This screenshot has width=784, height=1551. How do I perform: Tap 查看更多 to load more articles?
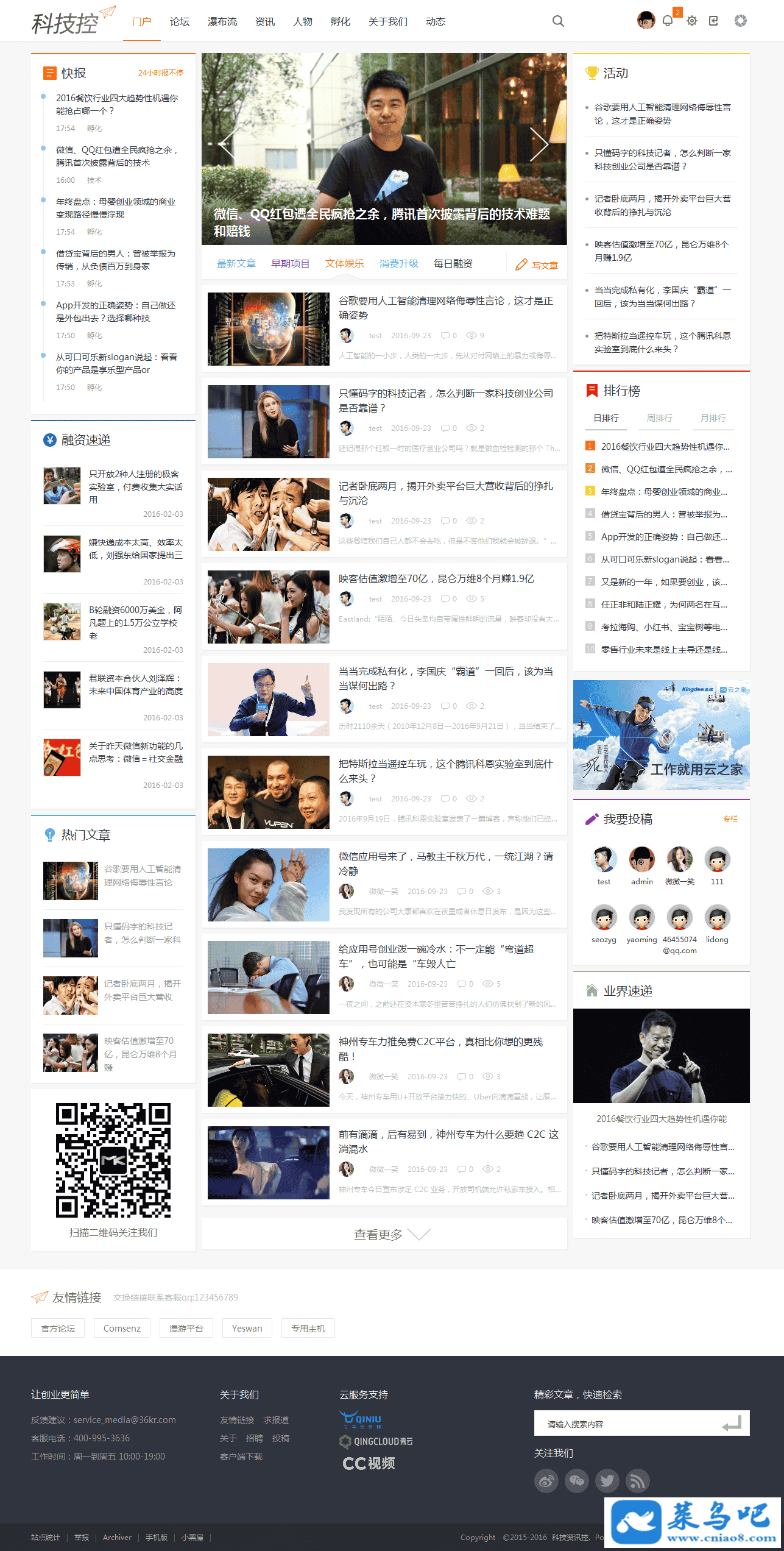pyautogui.click(x=384, y=1234)
